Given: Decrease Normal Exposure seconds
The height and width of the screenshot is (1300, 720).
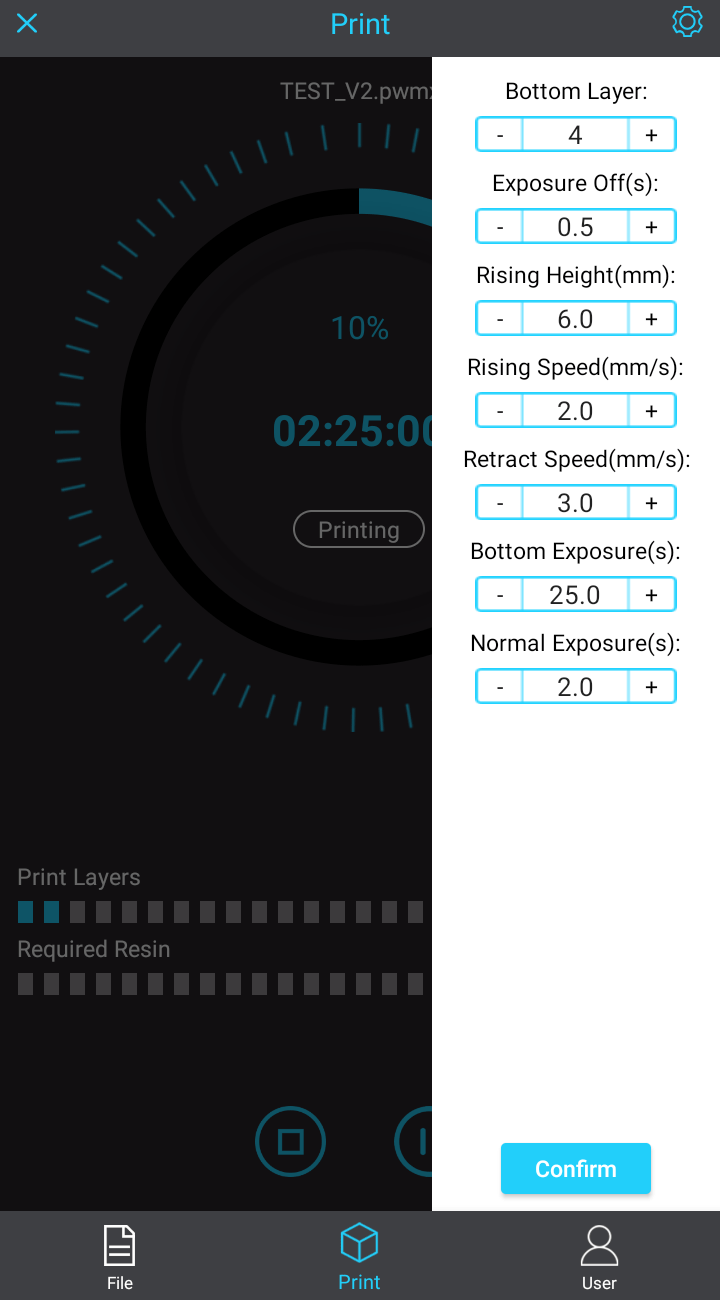Looking at the screenshot, I should tap(500, 687).
